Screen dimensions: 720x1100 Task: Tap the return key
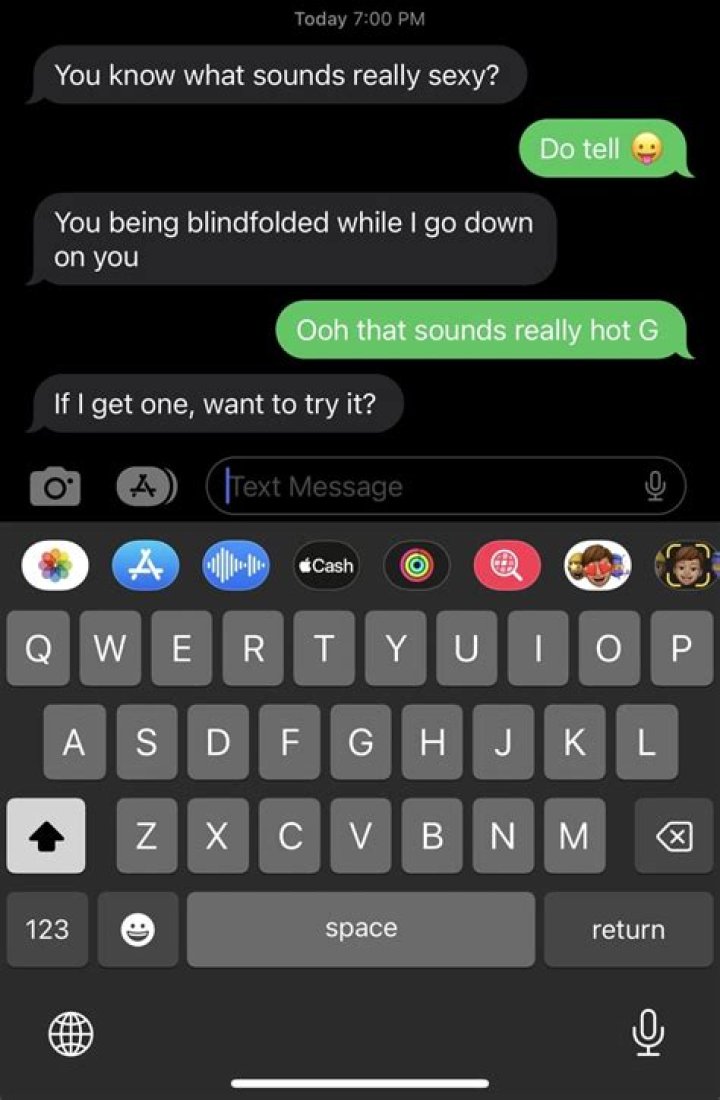628,930
